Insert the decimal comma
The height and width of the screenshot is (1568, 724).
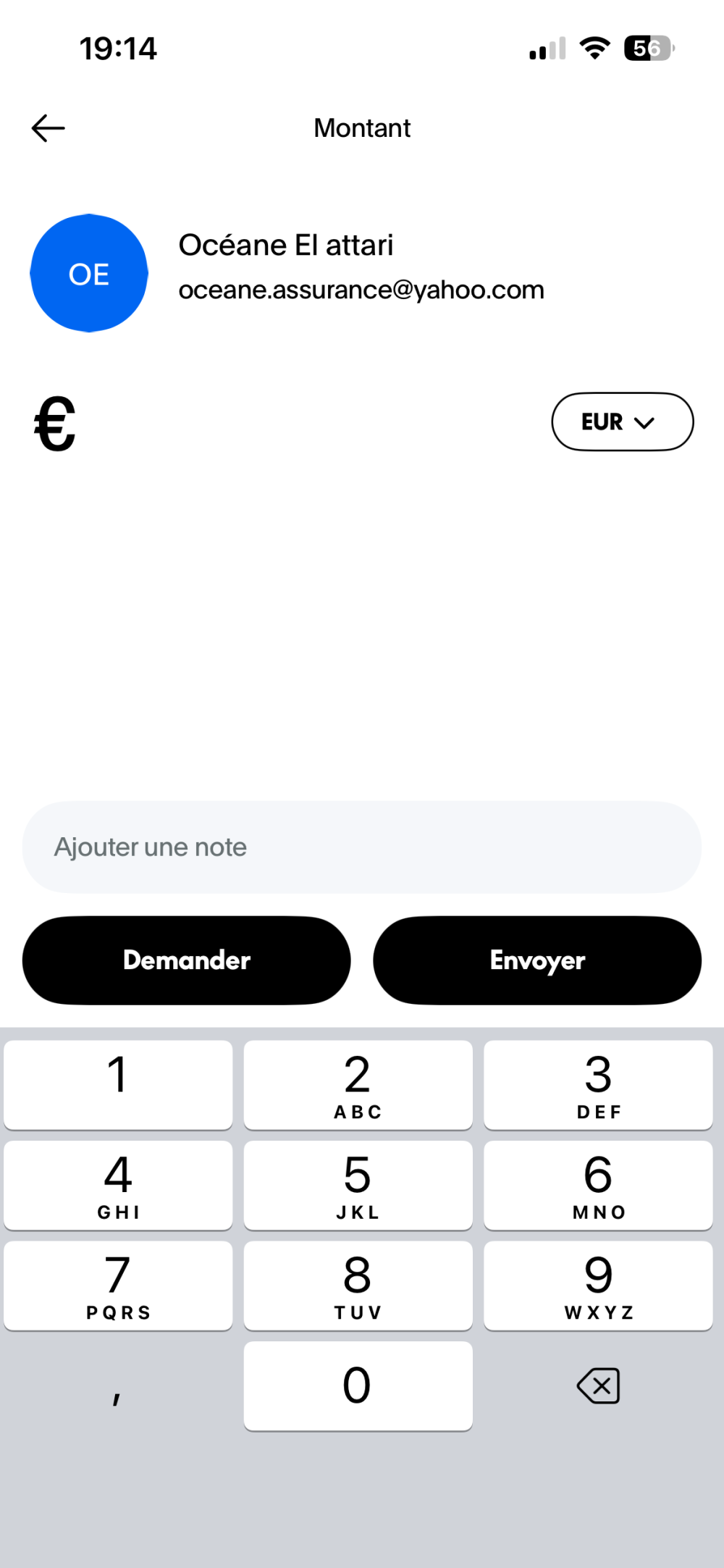click(118, 1385)
